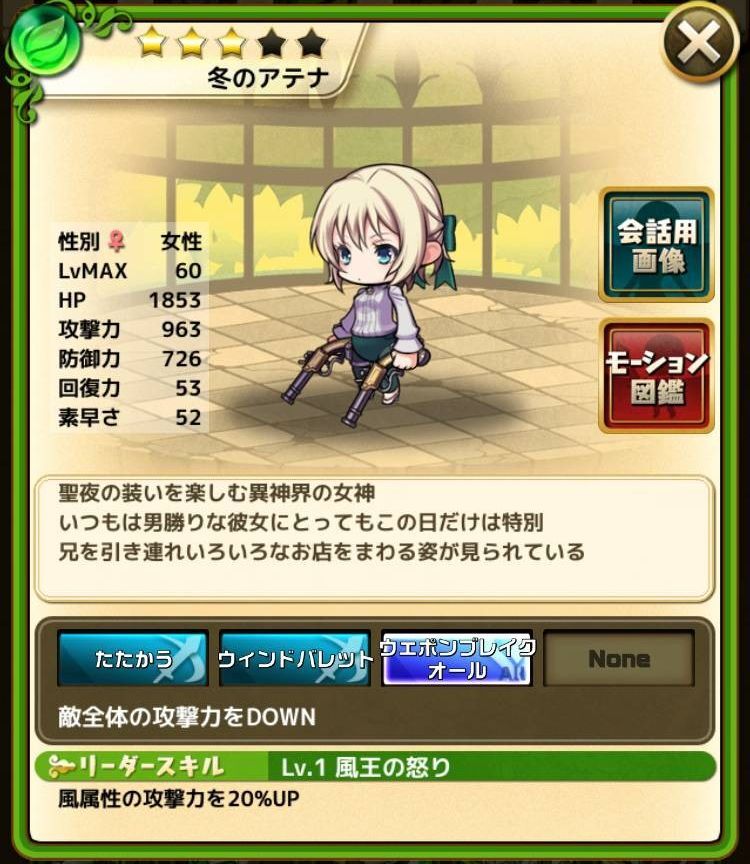
Task: Open the モーション図鑑 gallery
Action: coord(656,375)
